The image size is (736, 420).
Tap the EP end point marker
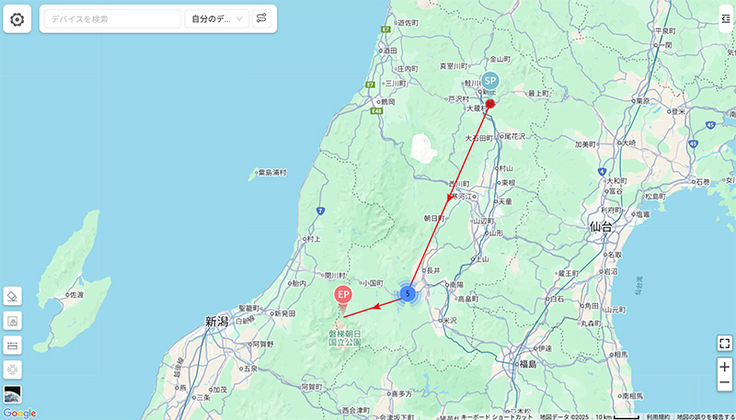pos(343,295)
